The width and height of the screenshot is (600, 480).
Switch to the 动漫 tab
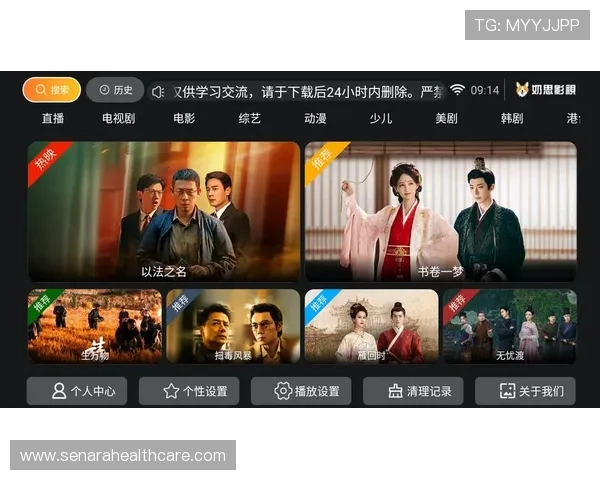tap(315, 118)
